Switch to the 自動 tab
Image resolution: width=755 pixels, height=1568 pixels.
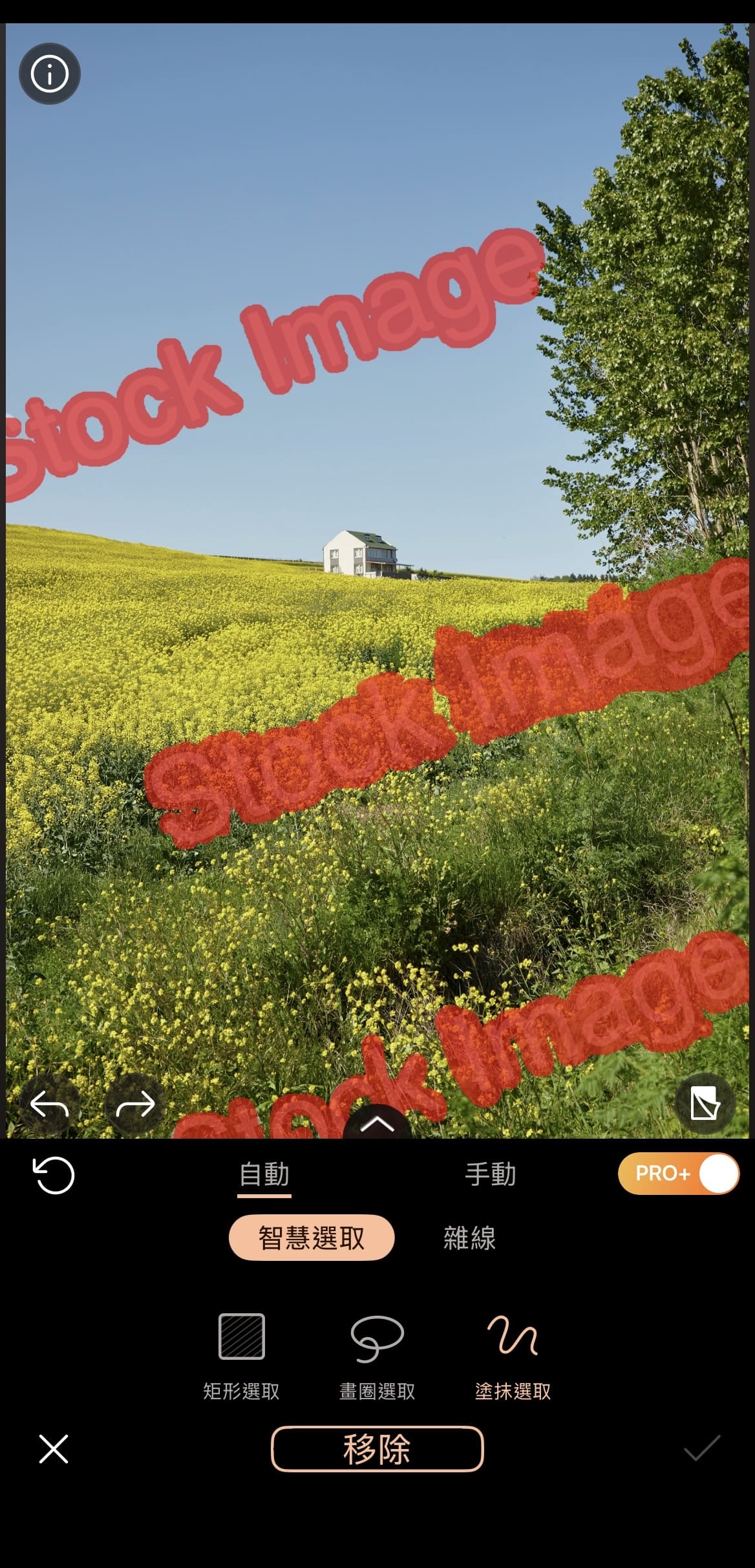point(264,1175)
